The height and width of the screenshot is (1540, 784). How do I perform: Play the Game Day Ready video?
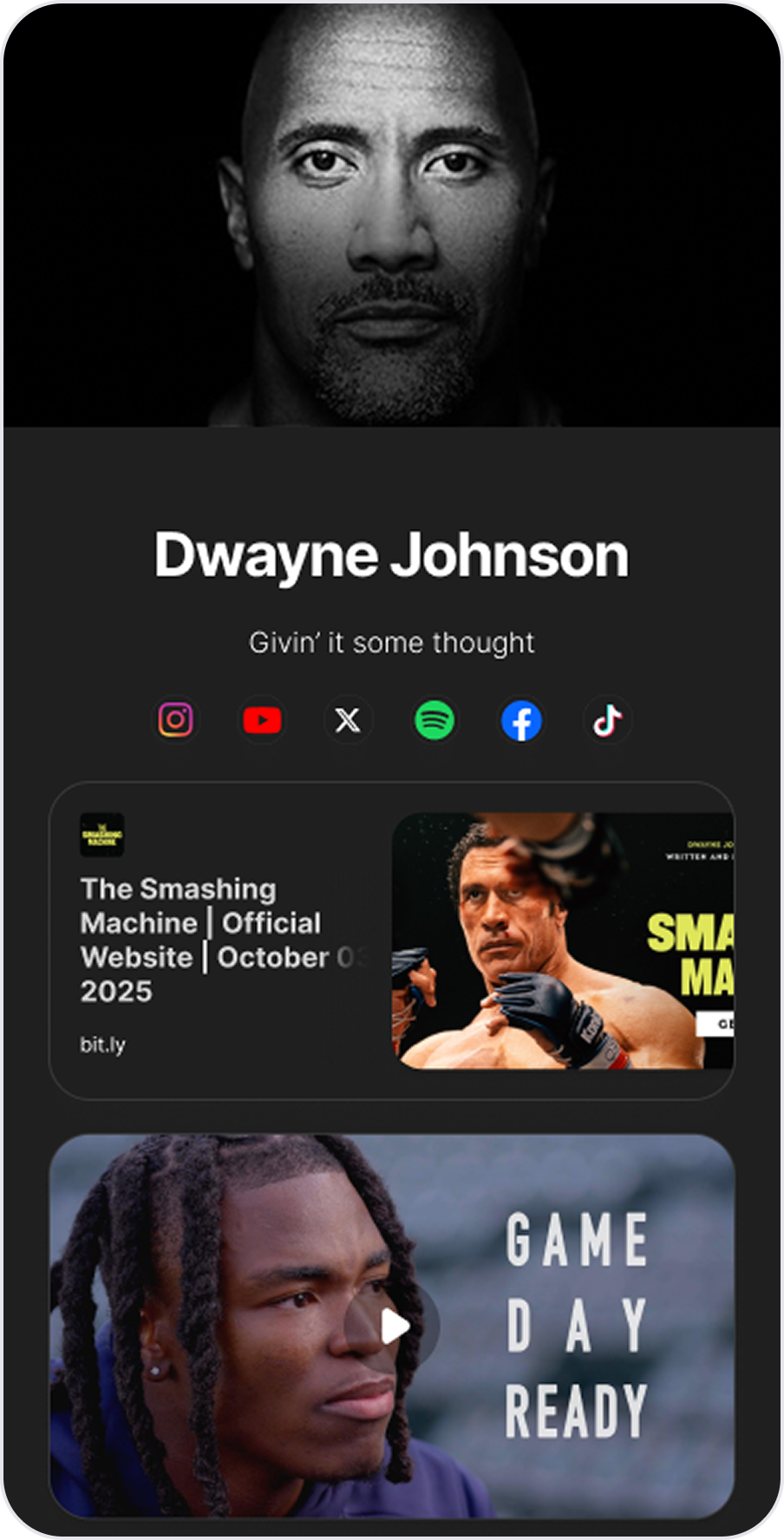[393, 1325]
